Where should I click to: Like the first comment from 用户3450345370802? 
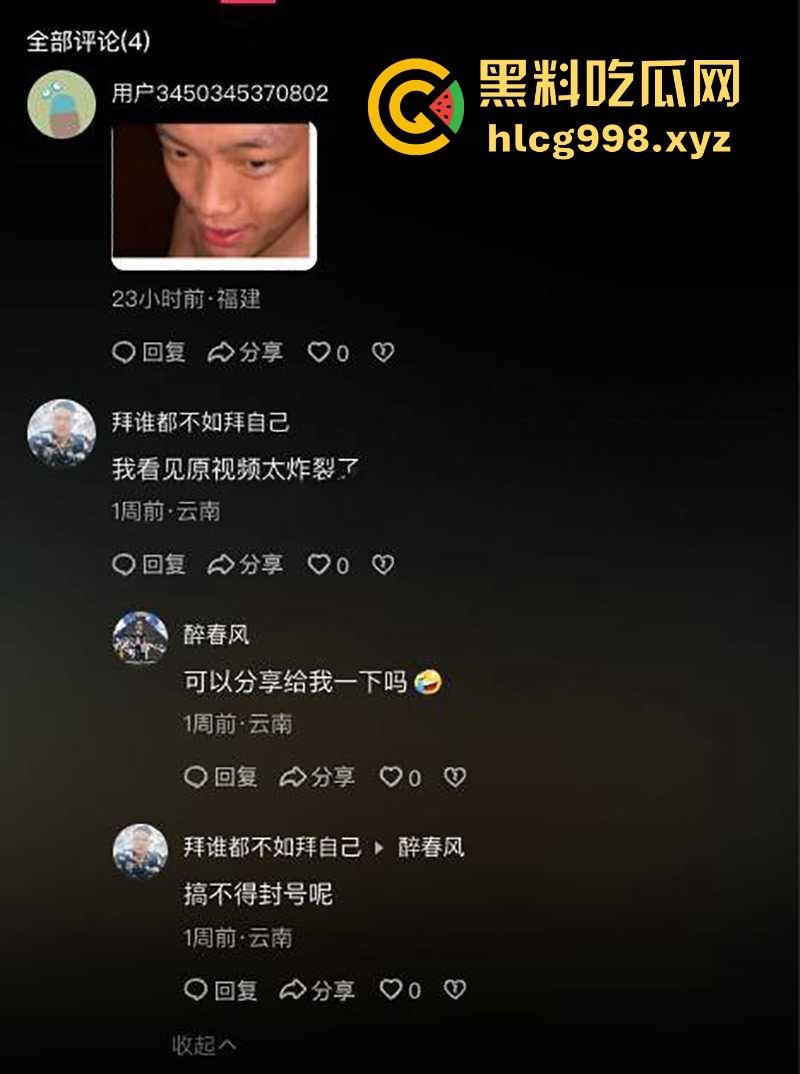(x=319, y=353)
